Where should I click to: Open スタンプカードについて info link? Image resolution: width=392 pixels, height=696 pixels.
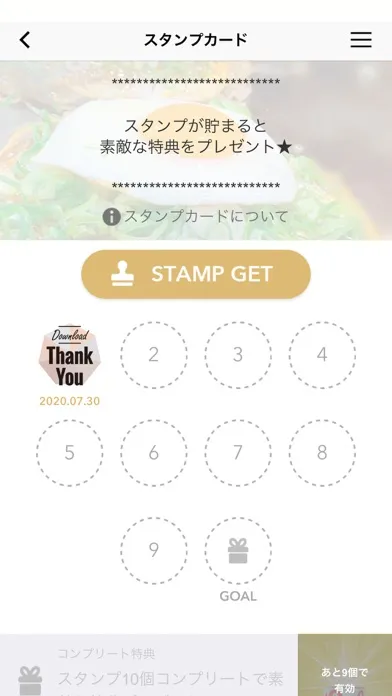196,217
